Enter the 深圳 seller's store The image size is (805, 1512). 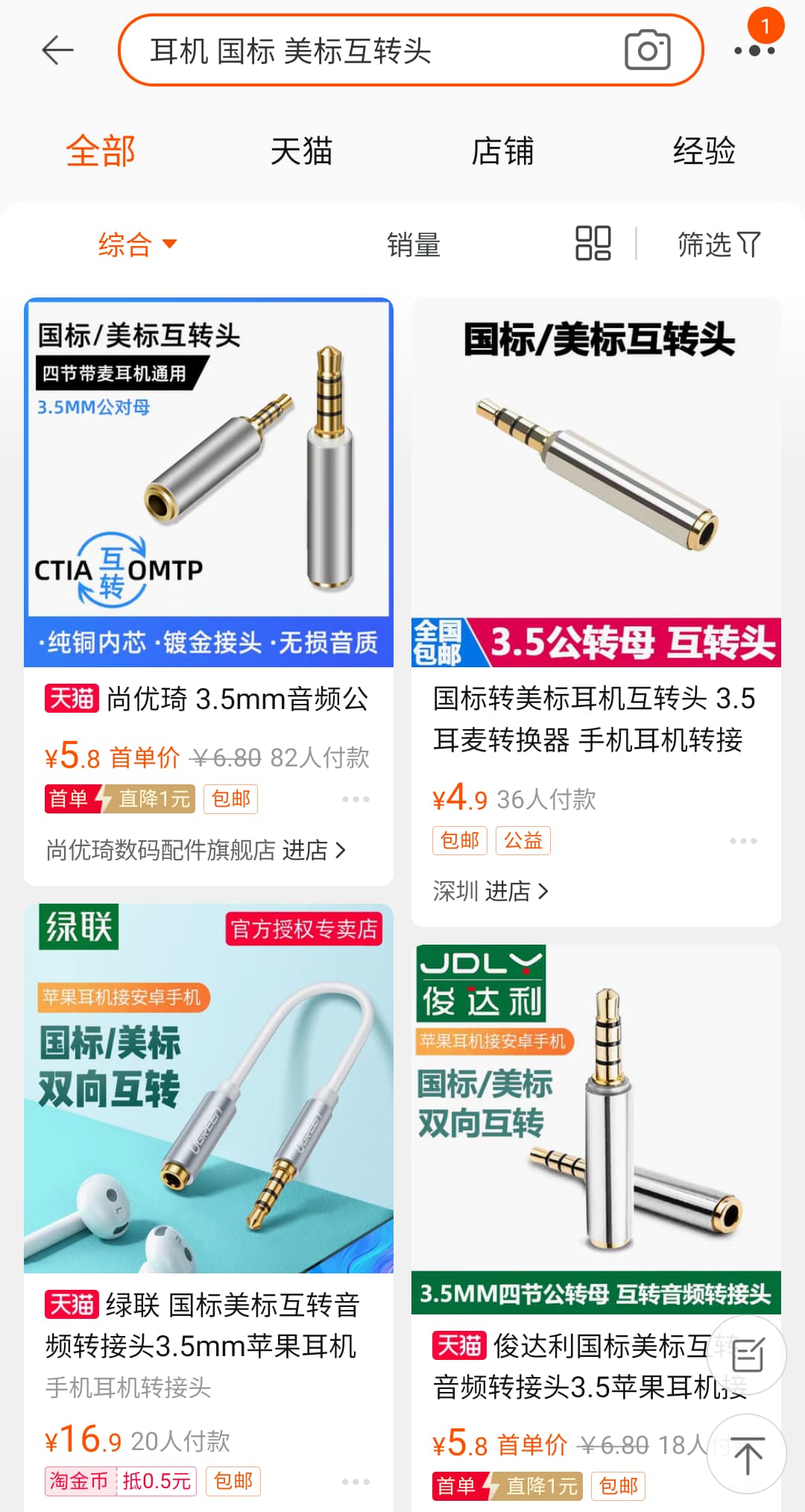pos(490,891)
